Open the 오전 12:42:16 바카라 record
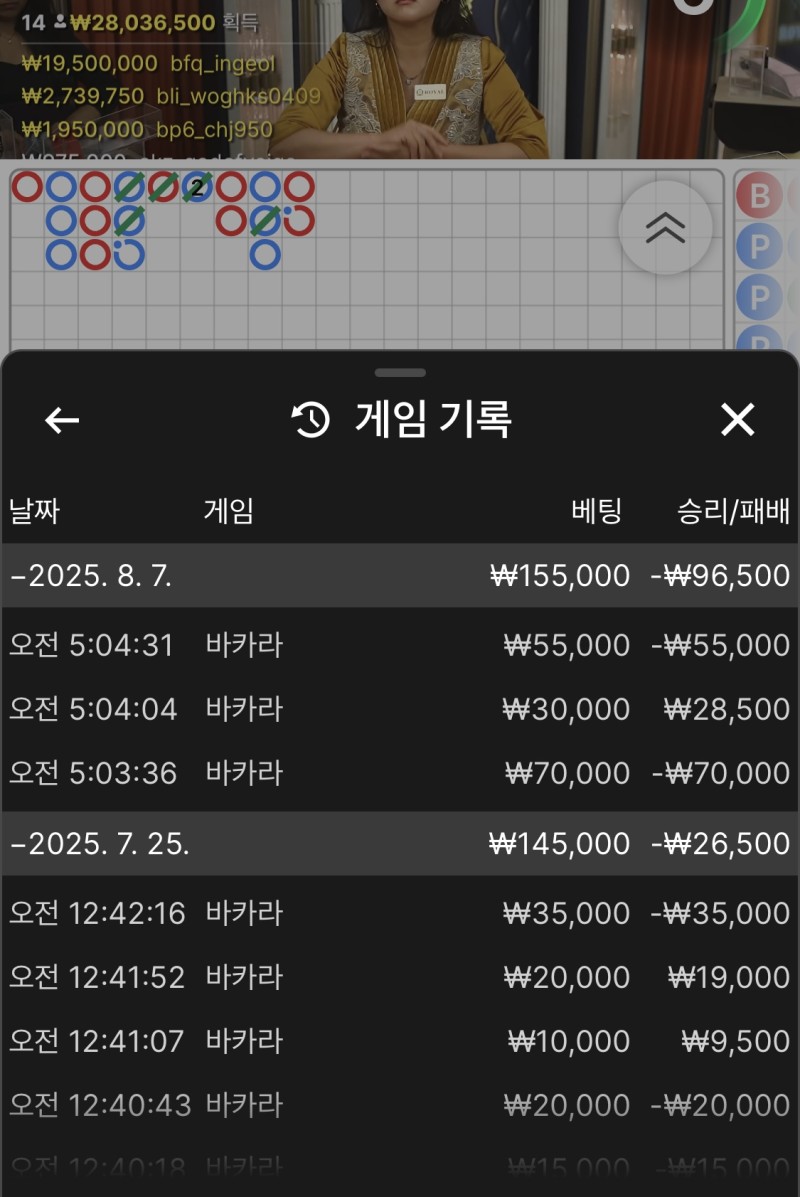This screenshot has height=1197, width=800. point(400,913)
